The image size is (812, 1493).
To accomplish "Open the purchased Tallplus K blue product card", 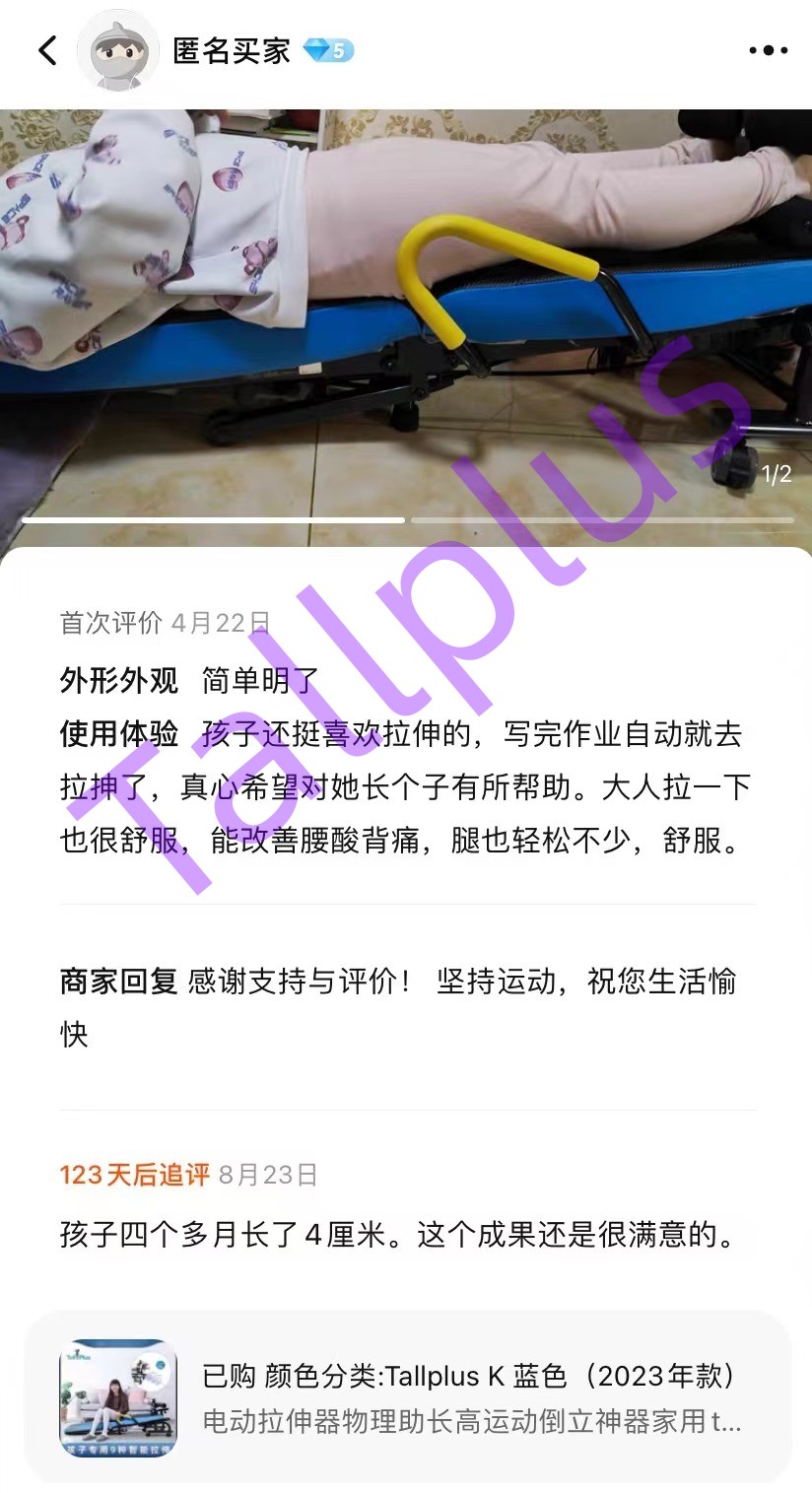I will click(x=406, y=1397).
